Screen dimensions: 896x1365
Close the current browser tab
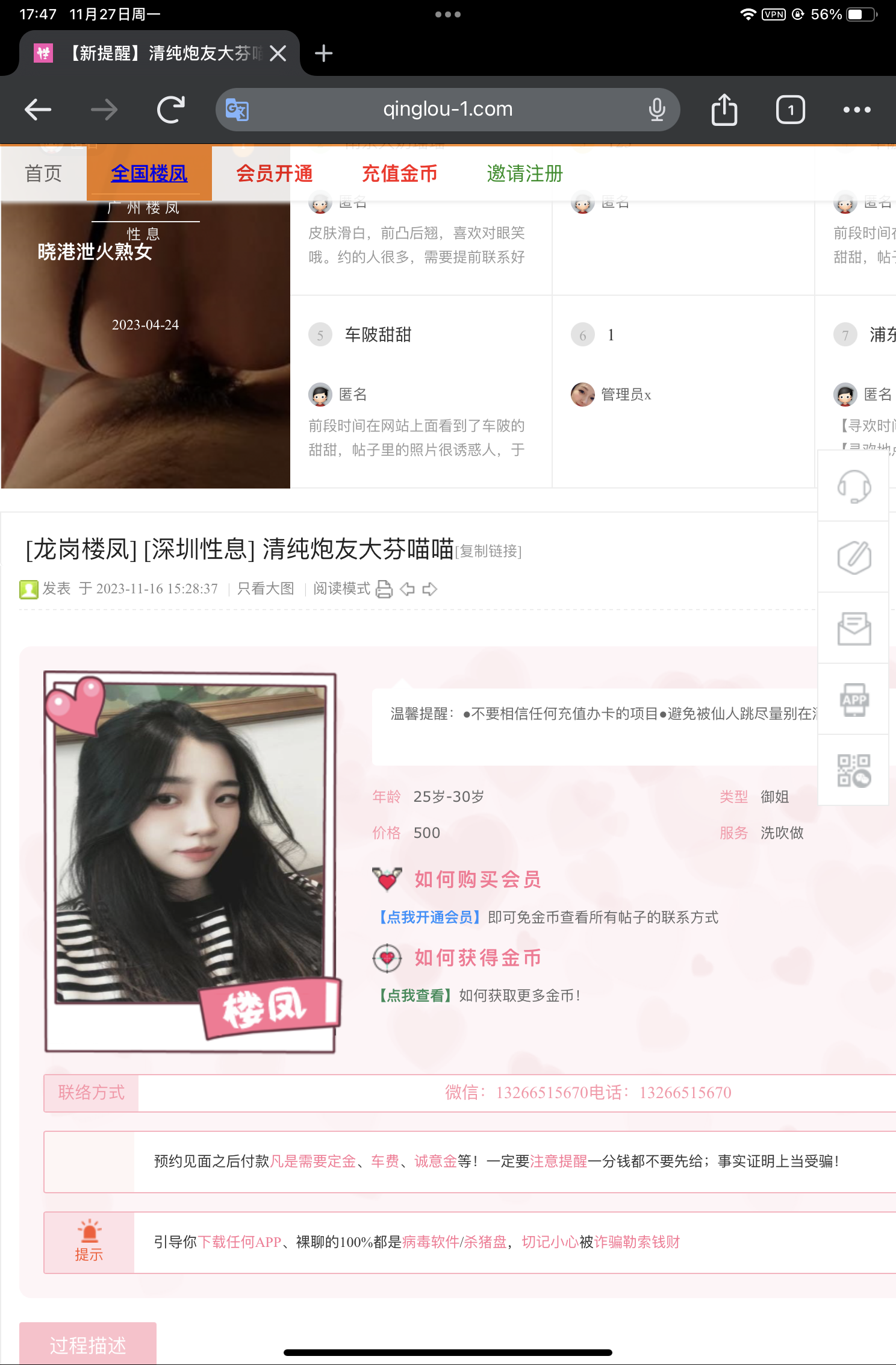tap(278, 54)
